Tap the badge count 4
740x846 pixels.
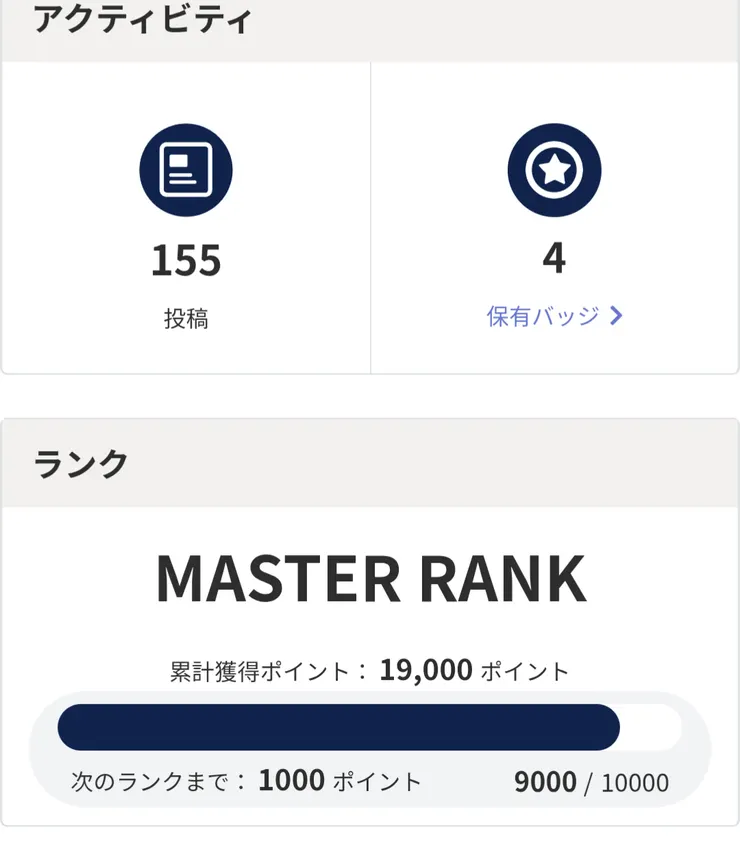click(555, 258)
